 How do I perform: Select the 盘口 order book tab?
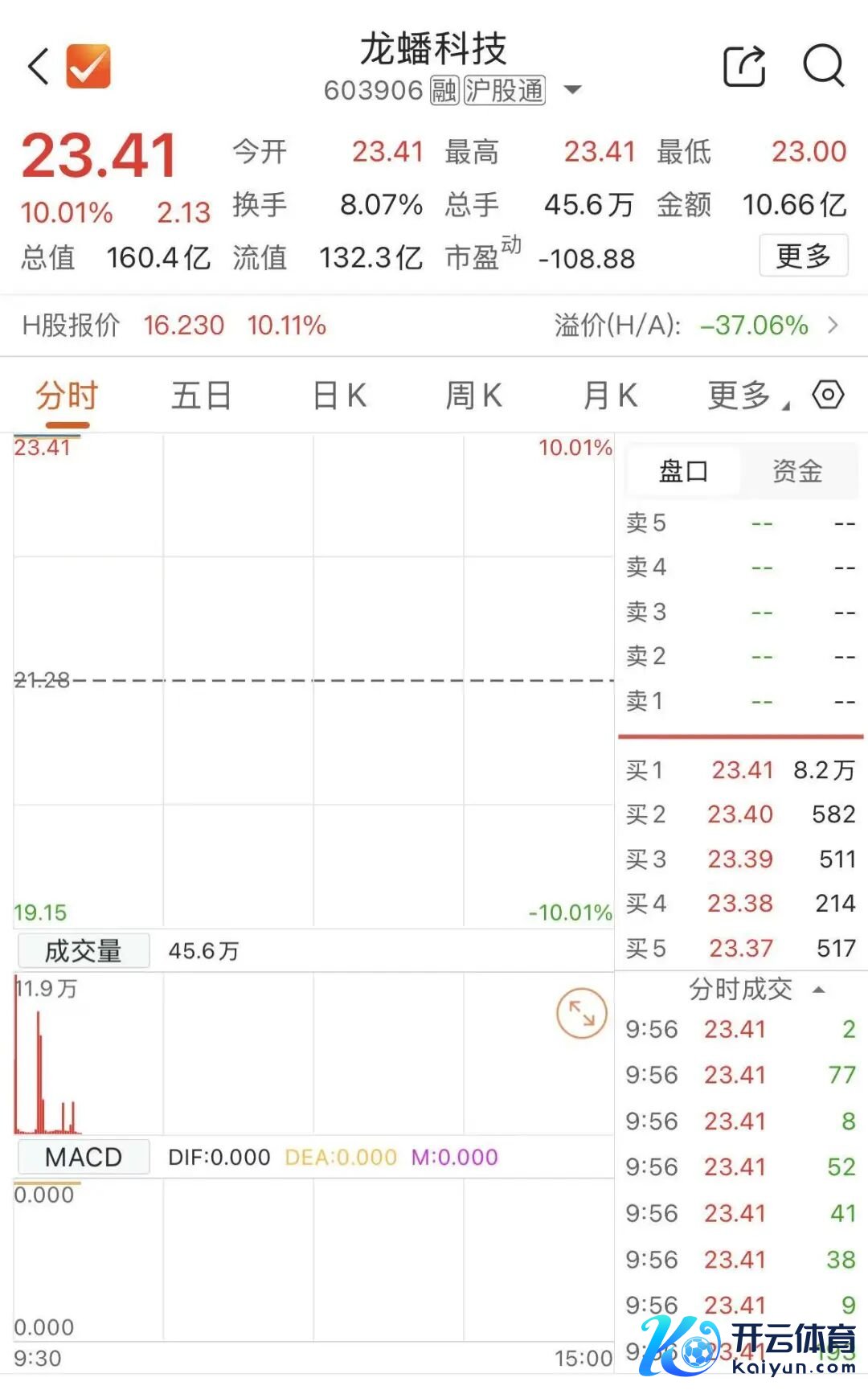coord(683,471)
